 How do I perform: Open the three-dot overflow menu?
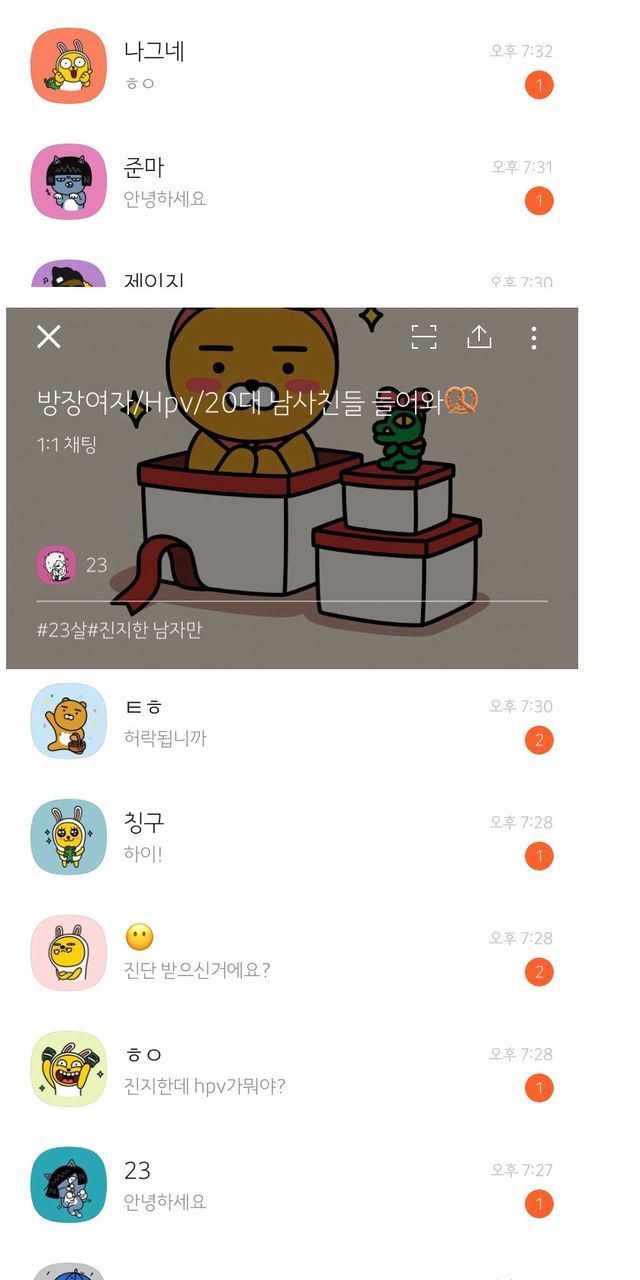(534, 338)
